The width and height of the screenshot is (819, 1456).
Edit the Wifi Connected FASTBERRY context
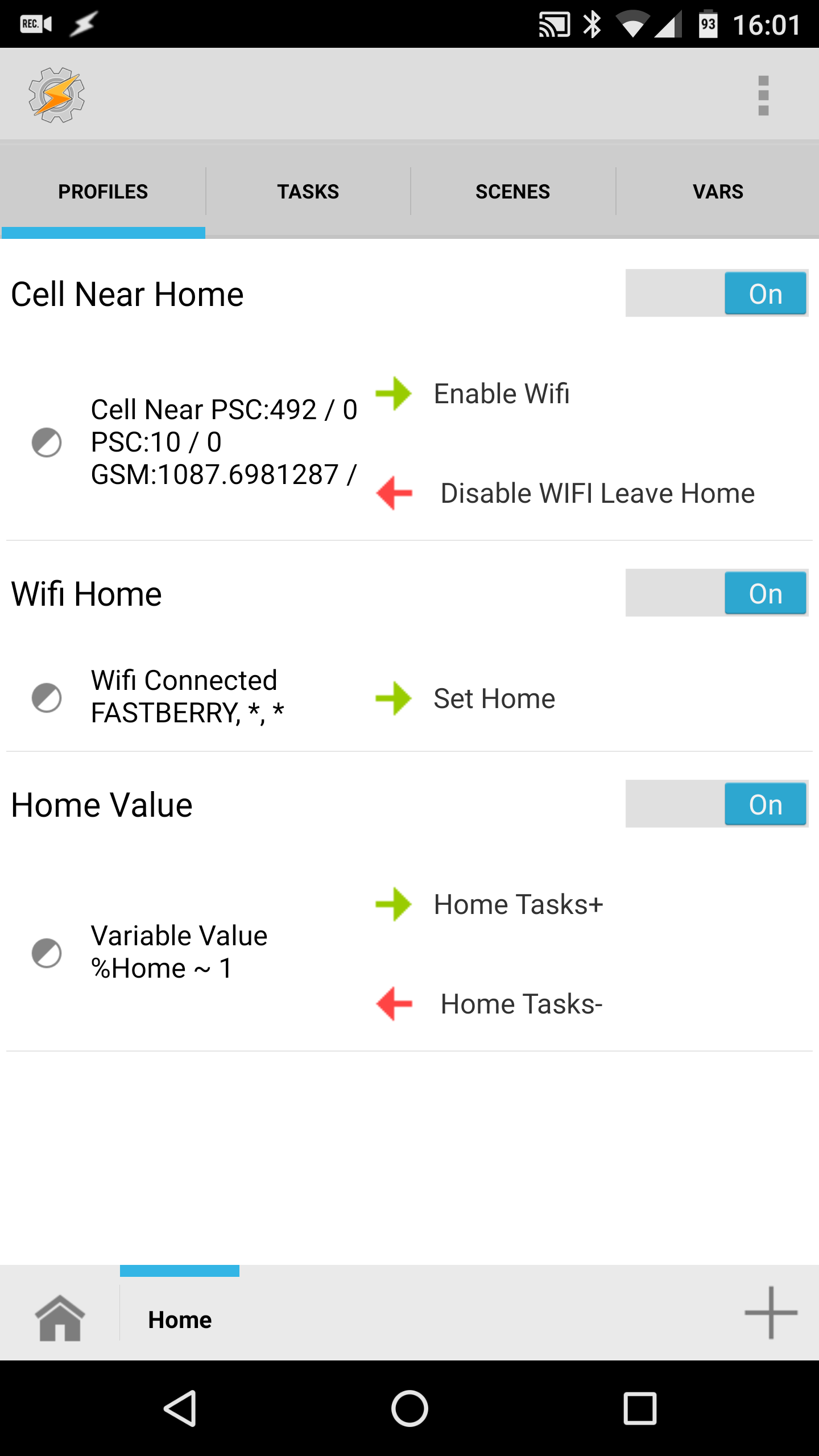[x=188, y=697]
